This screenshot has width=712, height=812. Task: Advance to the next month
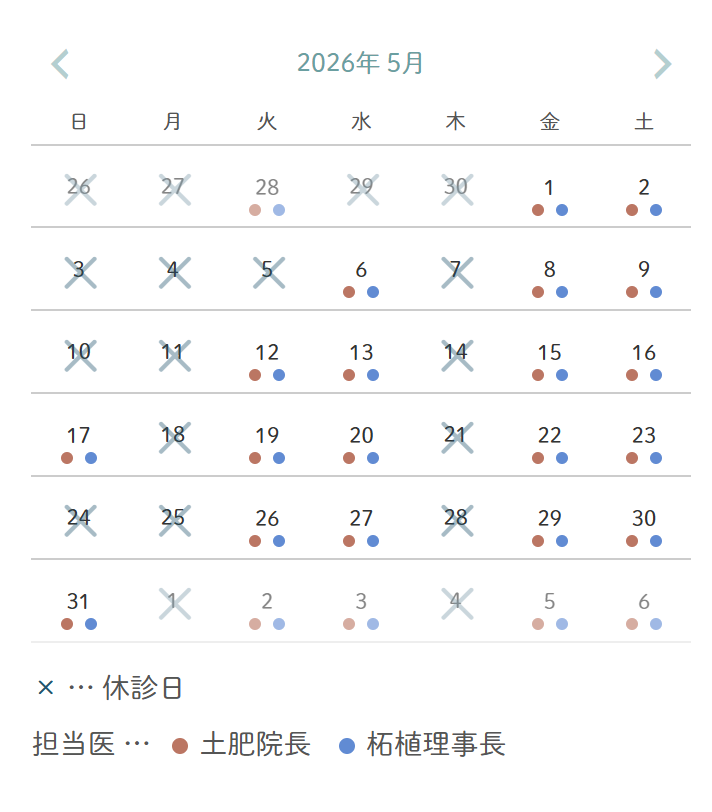pyautogui.click(x=661, y=64)
